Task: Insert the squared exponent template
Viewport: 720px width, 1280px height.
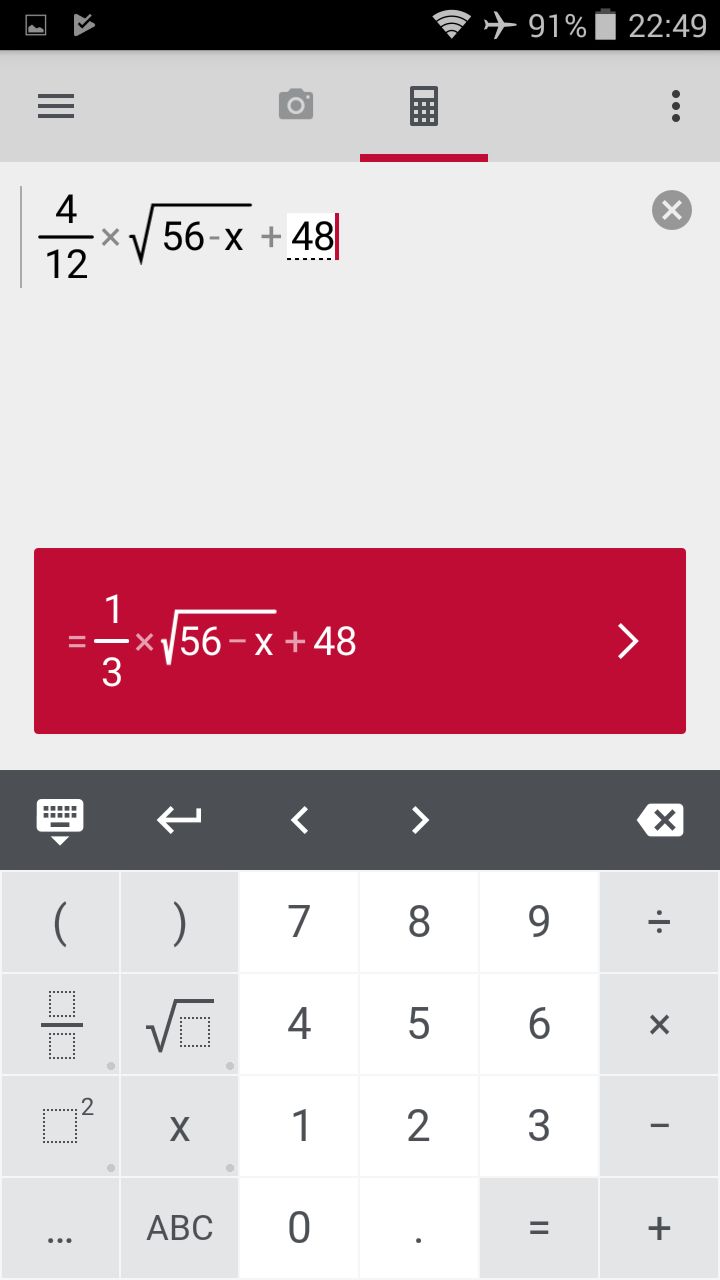Action: [x=61, y=1127]
